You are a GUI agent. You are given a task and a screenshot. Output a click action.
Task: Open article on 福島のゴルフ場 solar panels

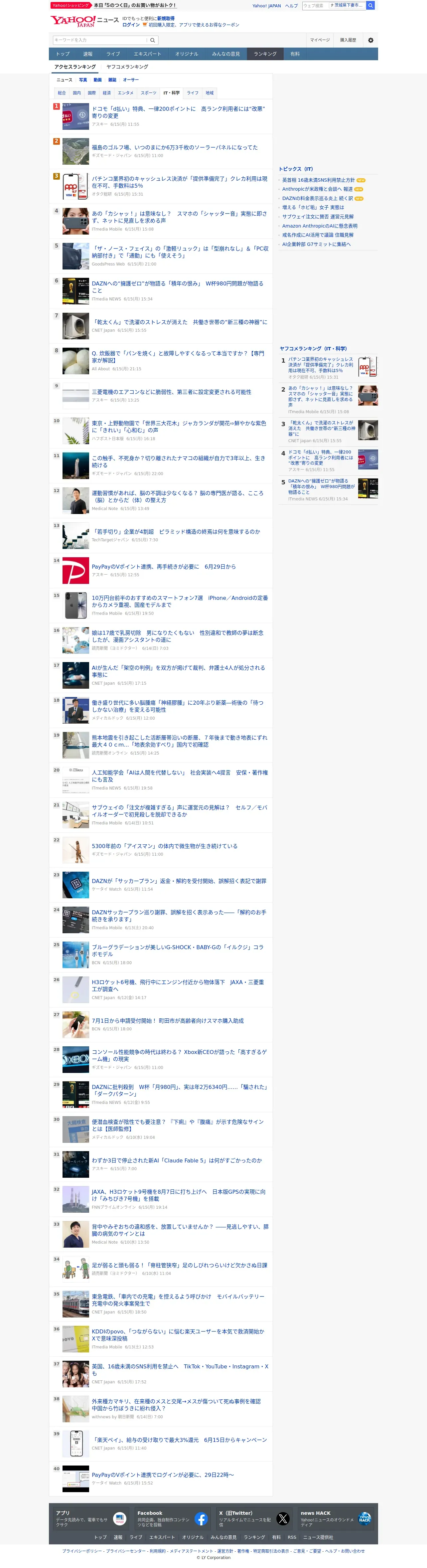pyautogui.click(x=175, y=147)
